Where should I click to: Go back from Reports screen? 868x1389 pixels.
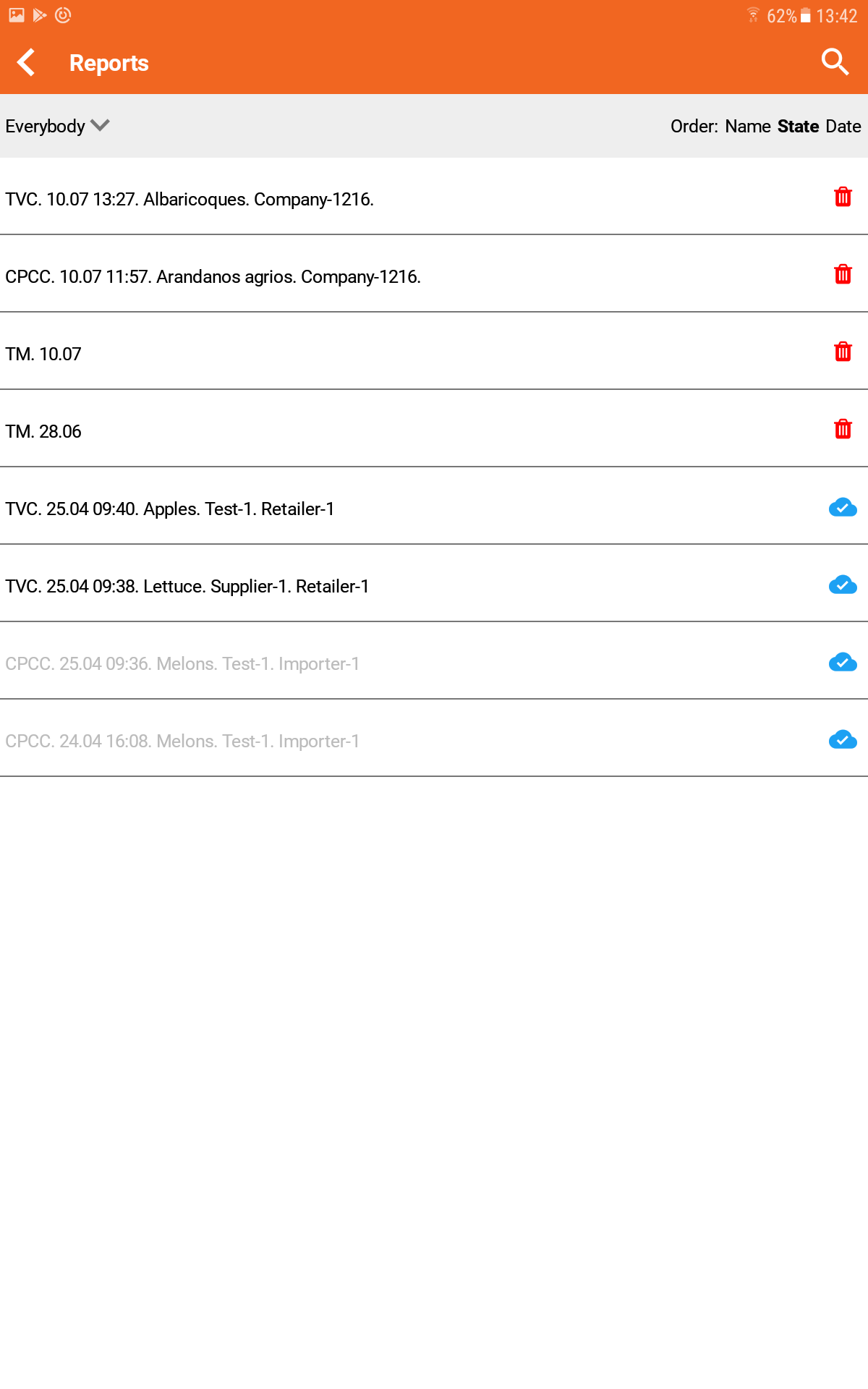[x=27, y=63]
